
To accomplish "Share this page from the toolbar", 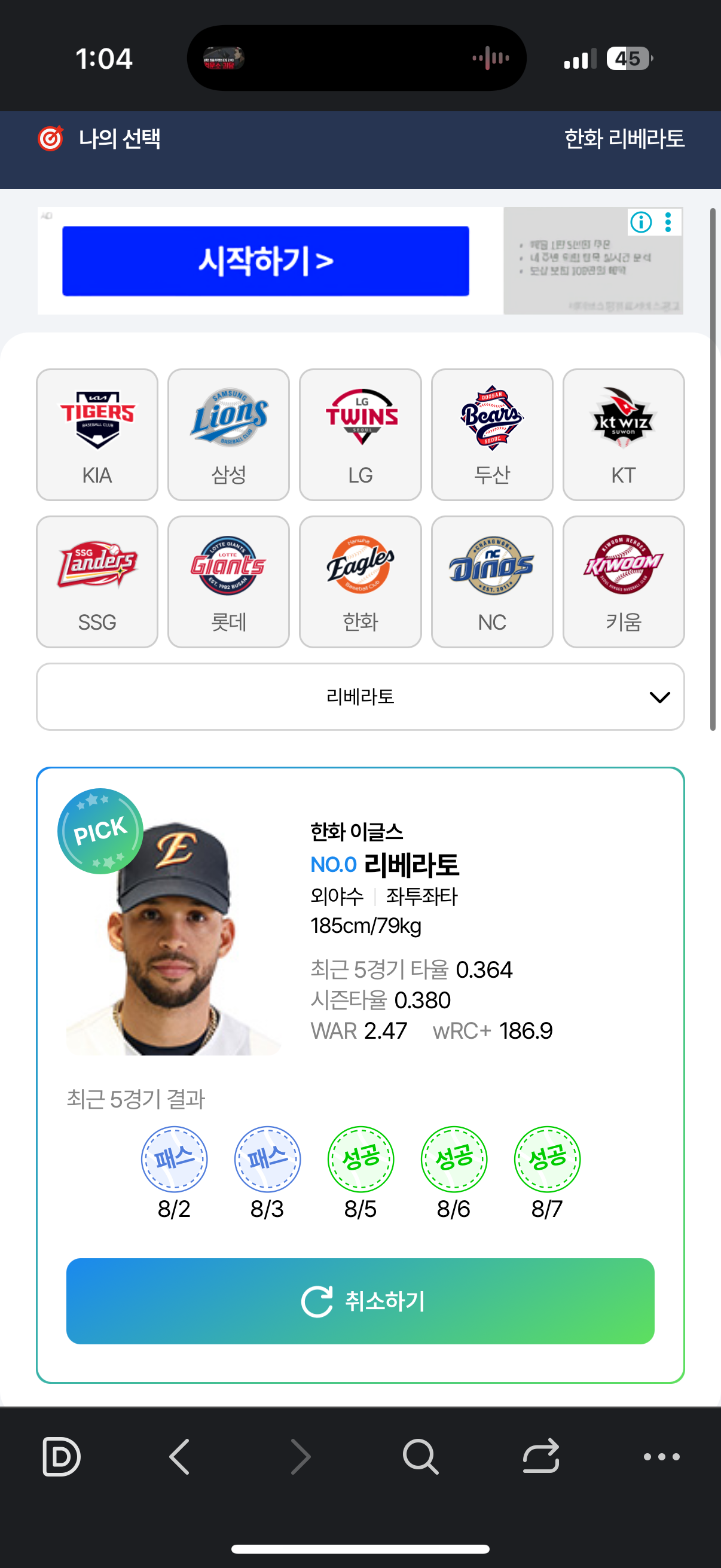I will pyautogui.click(x=541, y=1457).
